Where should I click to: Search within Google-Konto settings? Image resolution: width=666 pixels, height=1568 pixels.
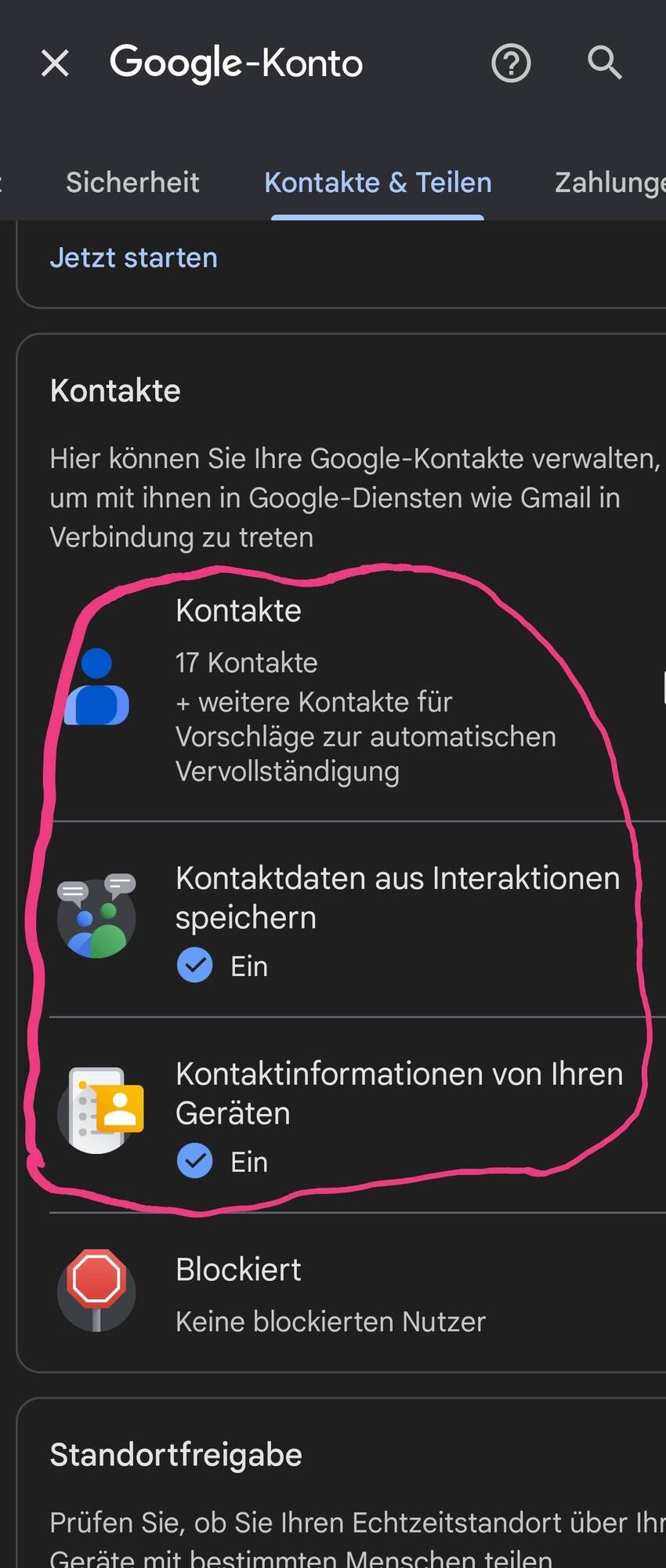(x=605, y=62)
